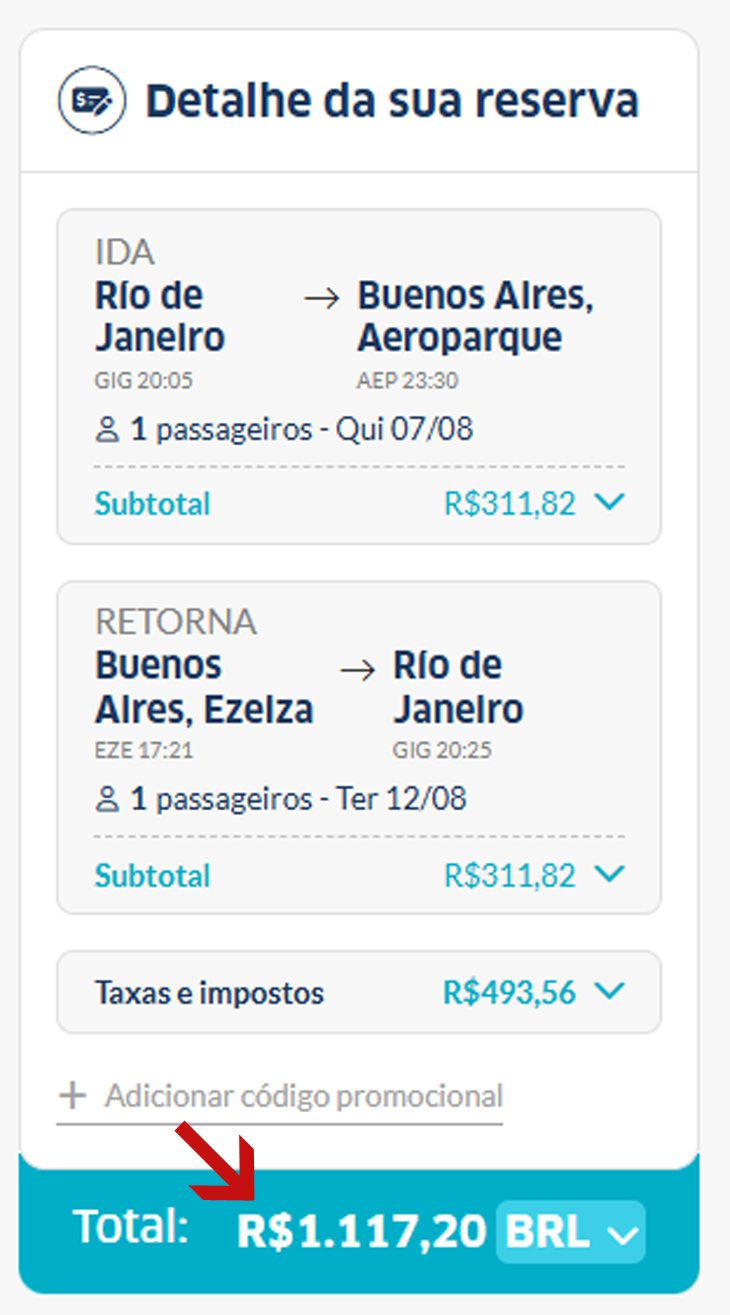Tap the Adicionar código promocional field
The width and height of the screenshot is (730, 1315).
pyautogui.click(x=280, y=1097)
